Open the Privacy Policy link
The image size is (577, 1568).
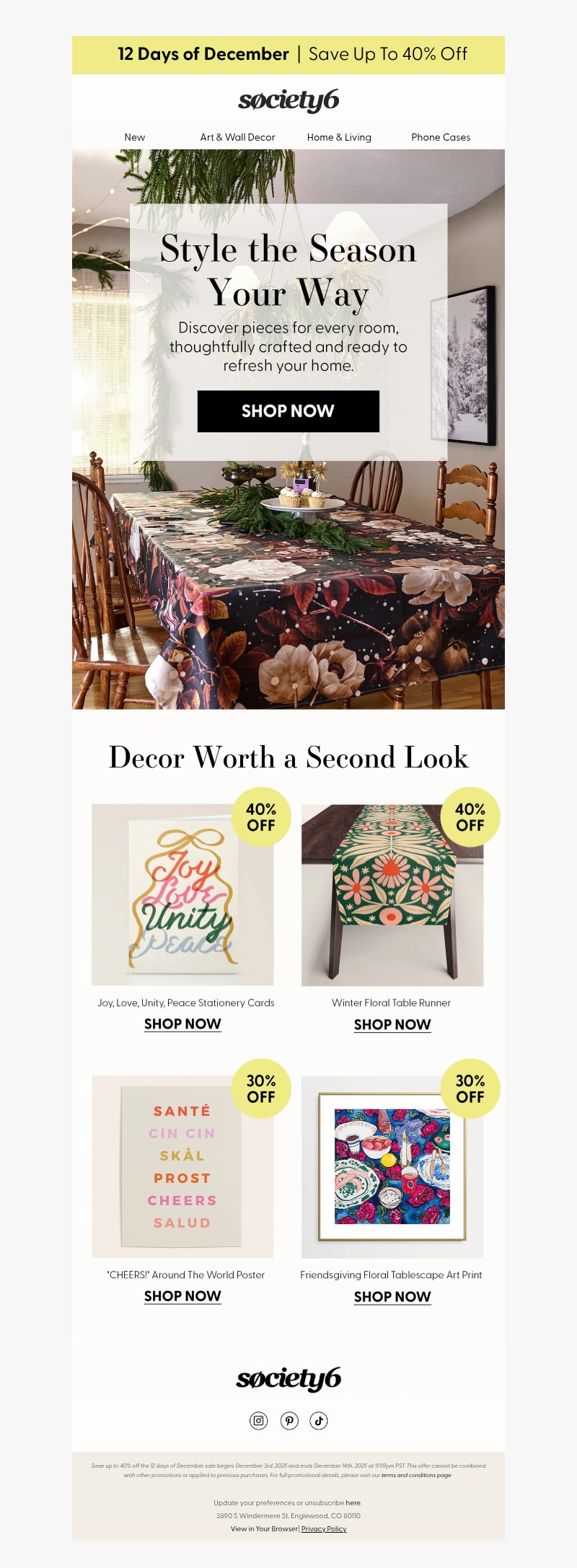pos(324,1529)
